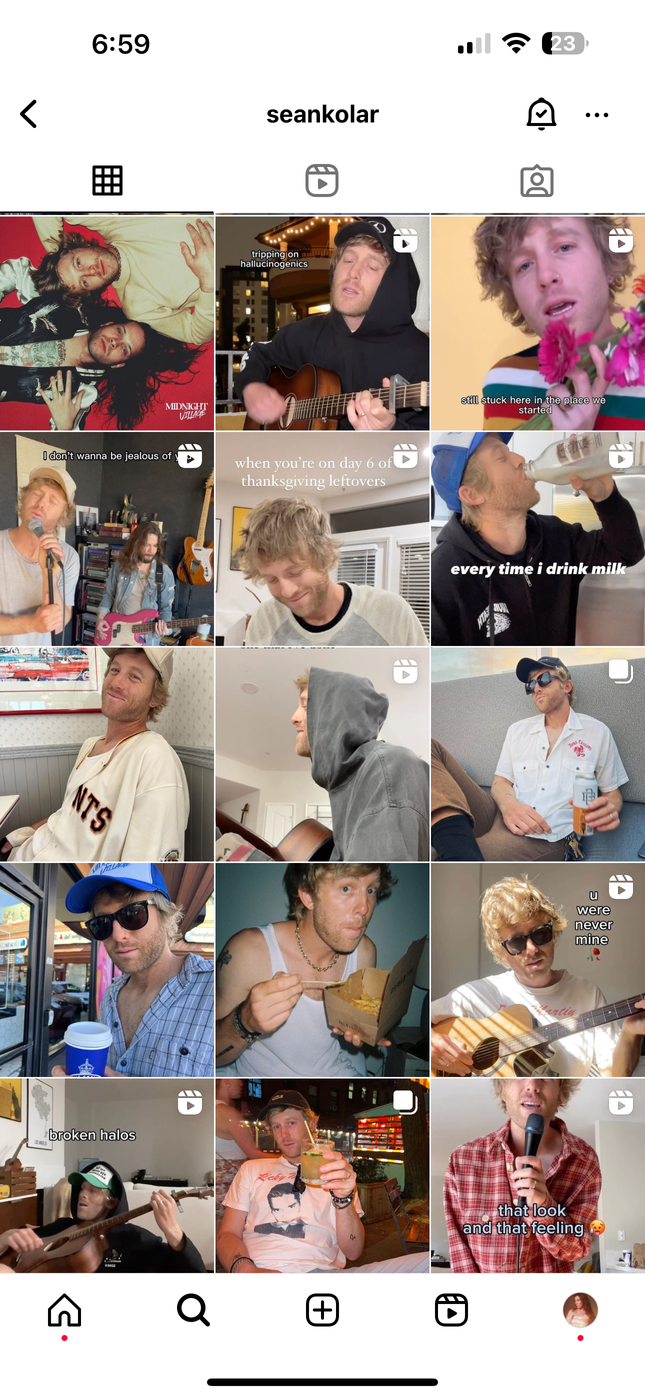Switch to the Reels tab on the profile
Image resolution: width=645 pixels, height=1398 pixels.
click(322, 181)
